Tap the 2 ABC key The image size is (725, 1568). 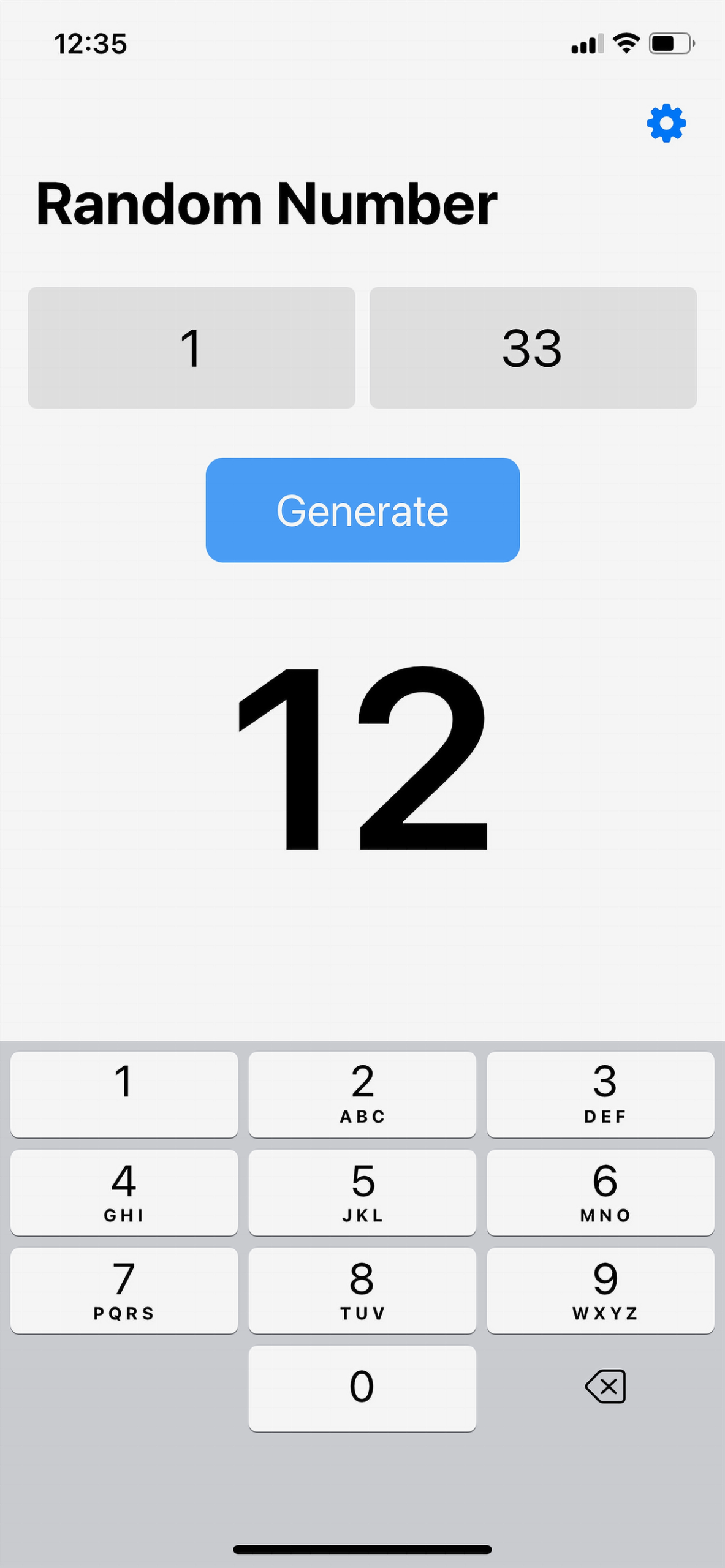click(x=362, y=1094)
